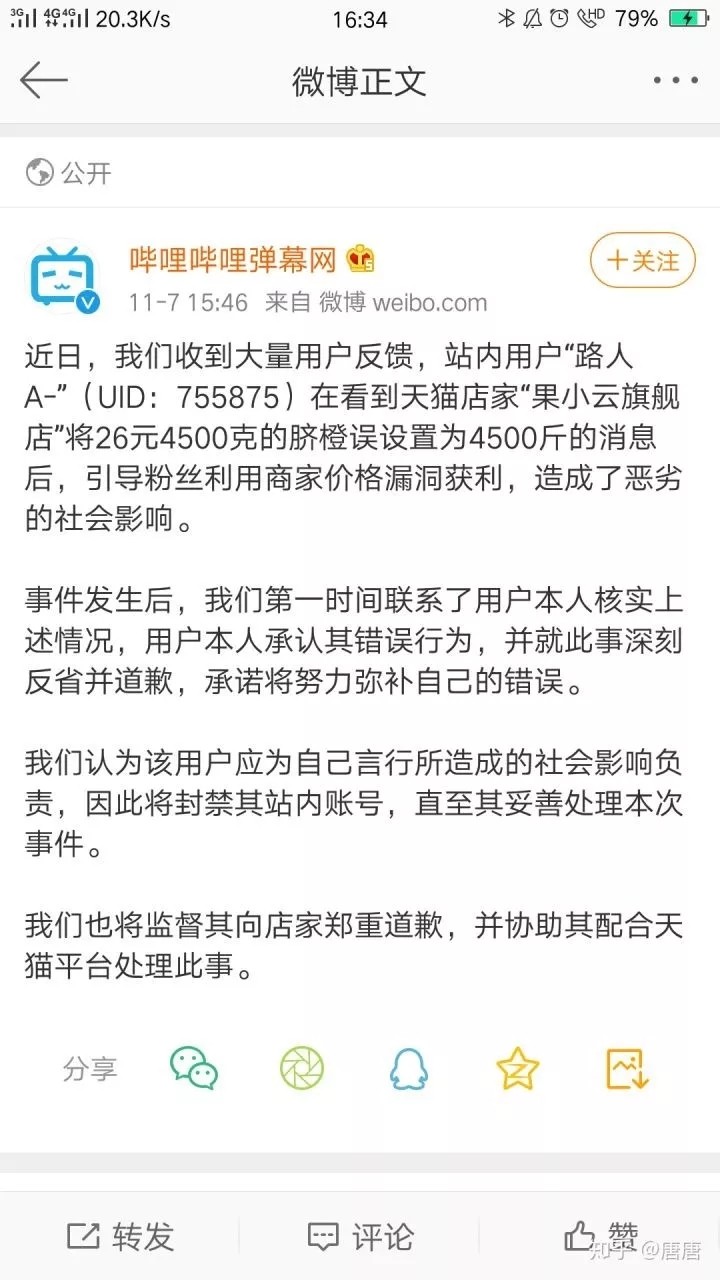Share post to WeChat Moments
The width and height of the screenshot is (720, 1280).
301,1068
